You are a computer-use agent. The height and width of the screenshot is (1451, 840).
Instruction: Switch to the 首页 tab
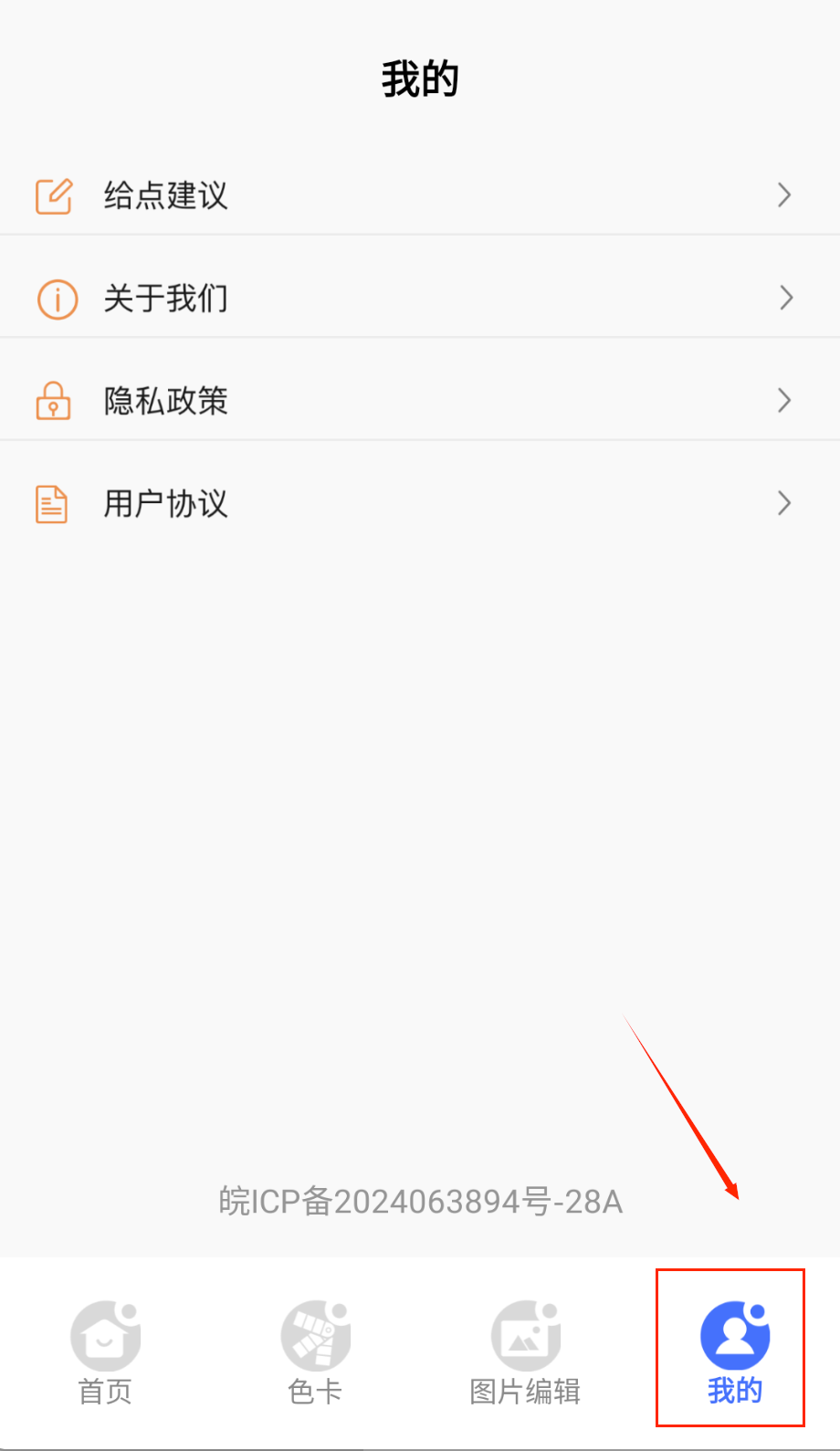(105, 1351)
